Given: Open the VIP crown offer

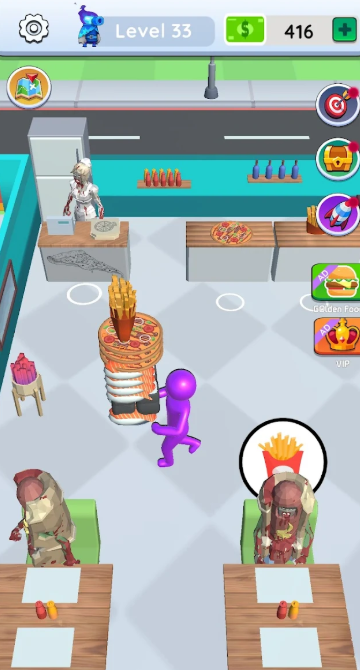Looking at the screenshot, I should pyautogui.click(x=337, y=337).
